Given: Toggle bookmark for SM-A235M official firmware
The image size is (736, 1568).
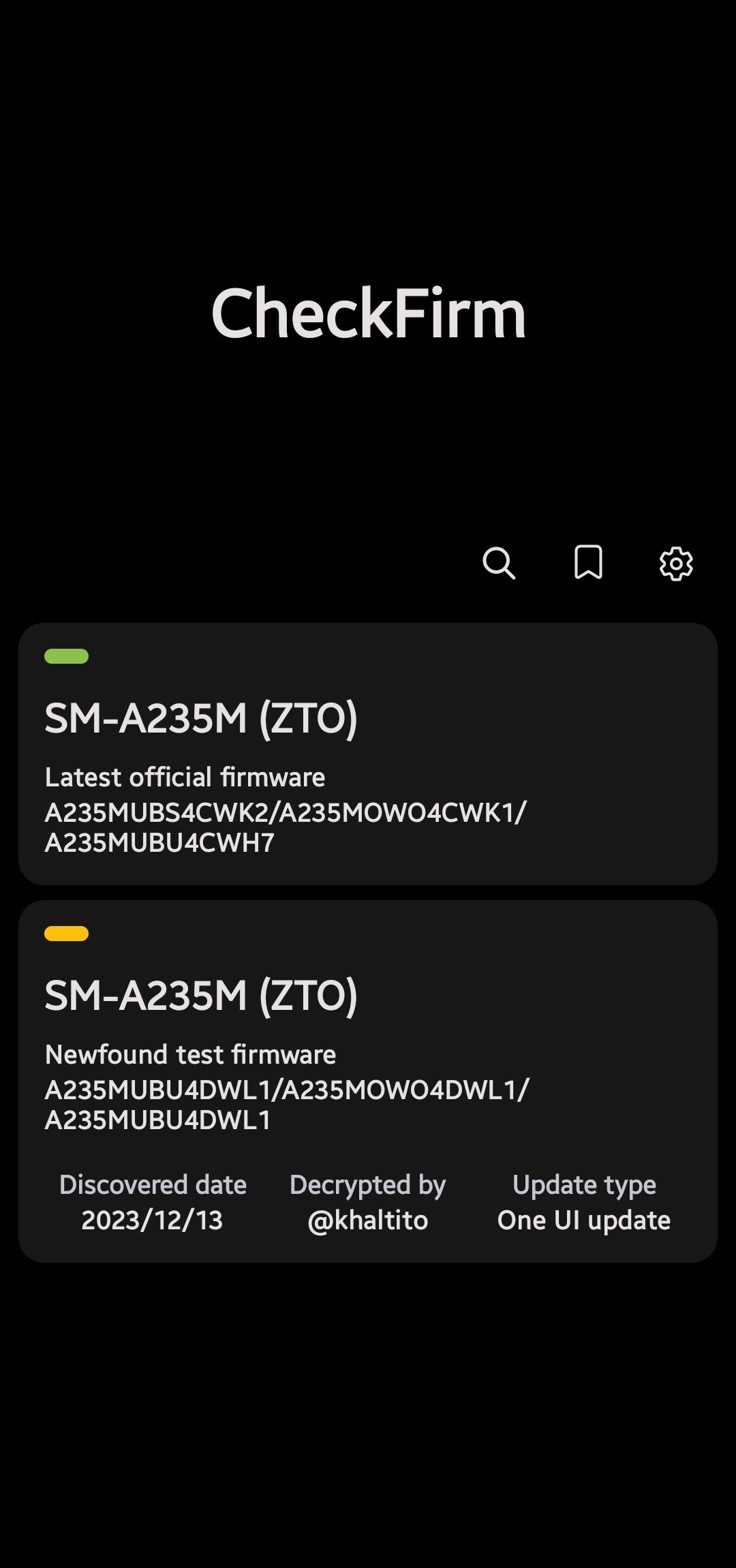Looking at the screenshot, I should [589, 563].
